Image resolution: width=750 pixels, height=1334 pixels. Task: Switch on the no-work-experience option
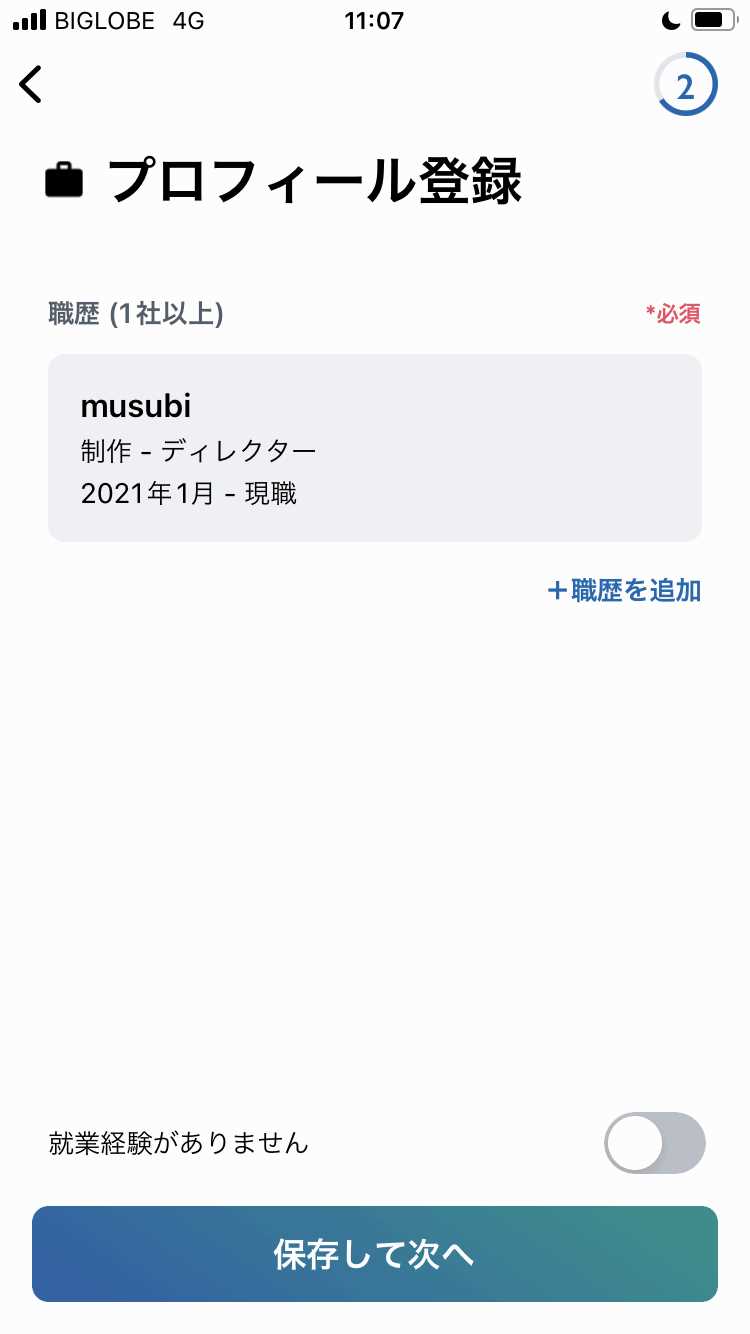(x=655, y=1142)
